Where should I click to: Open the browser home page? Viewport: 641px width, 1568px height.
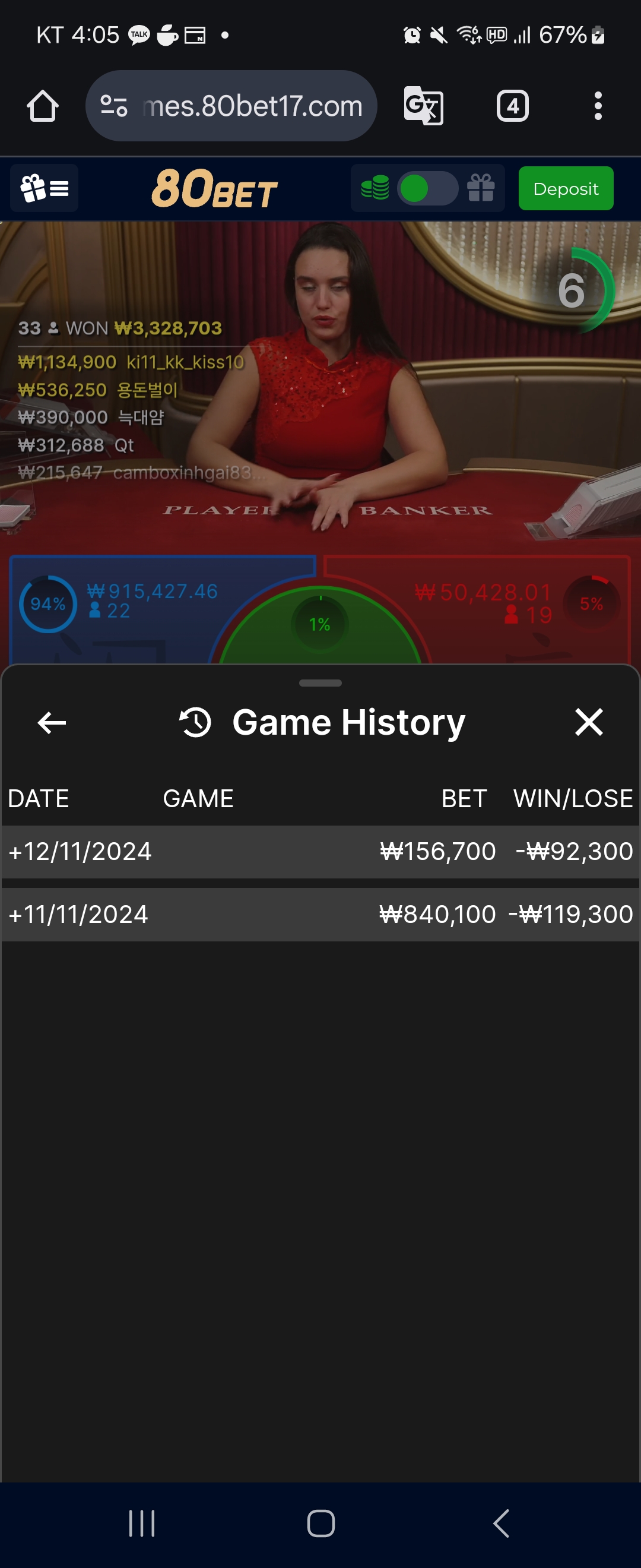pos(43,106)
